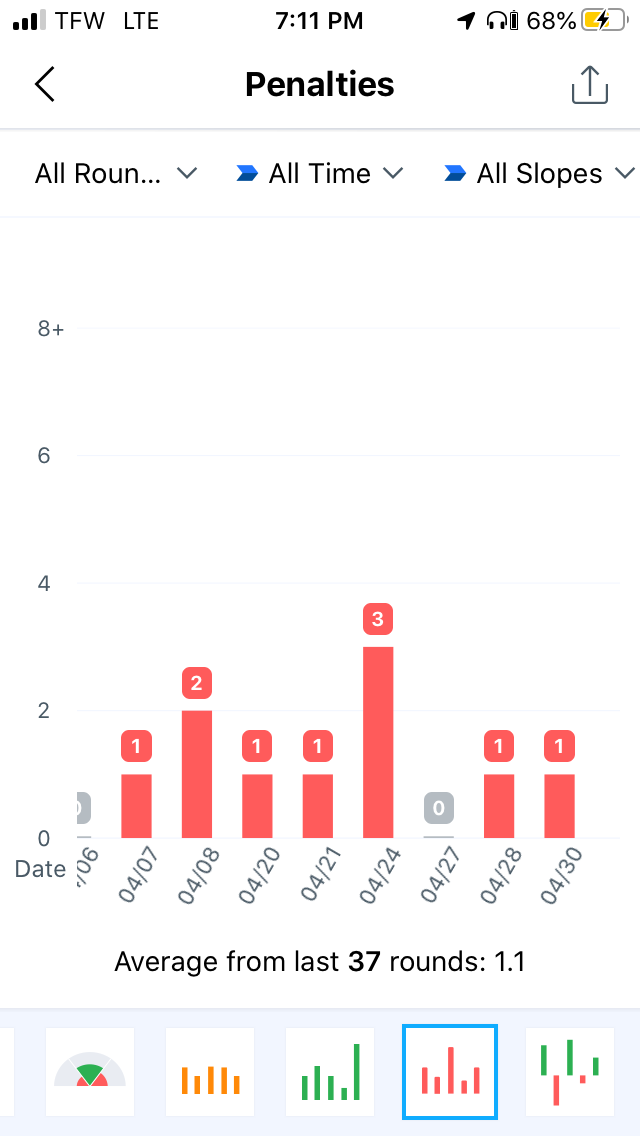
Task: Tap the 04/24 bar showing 3 penalties
Action: point(378,742)
